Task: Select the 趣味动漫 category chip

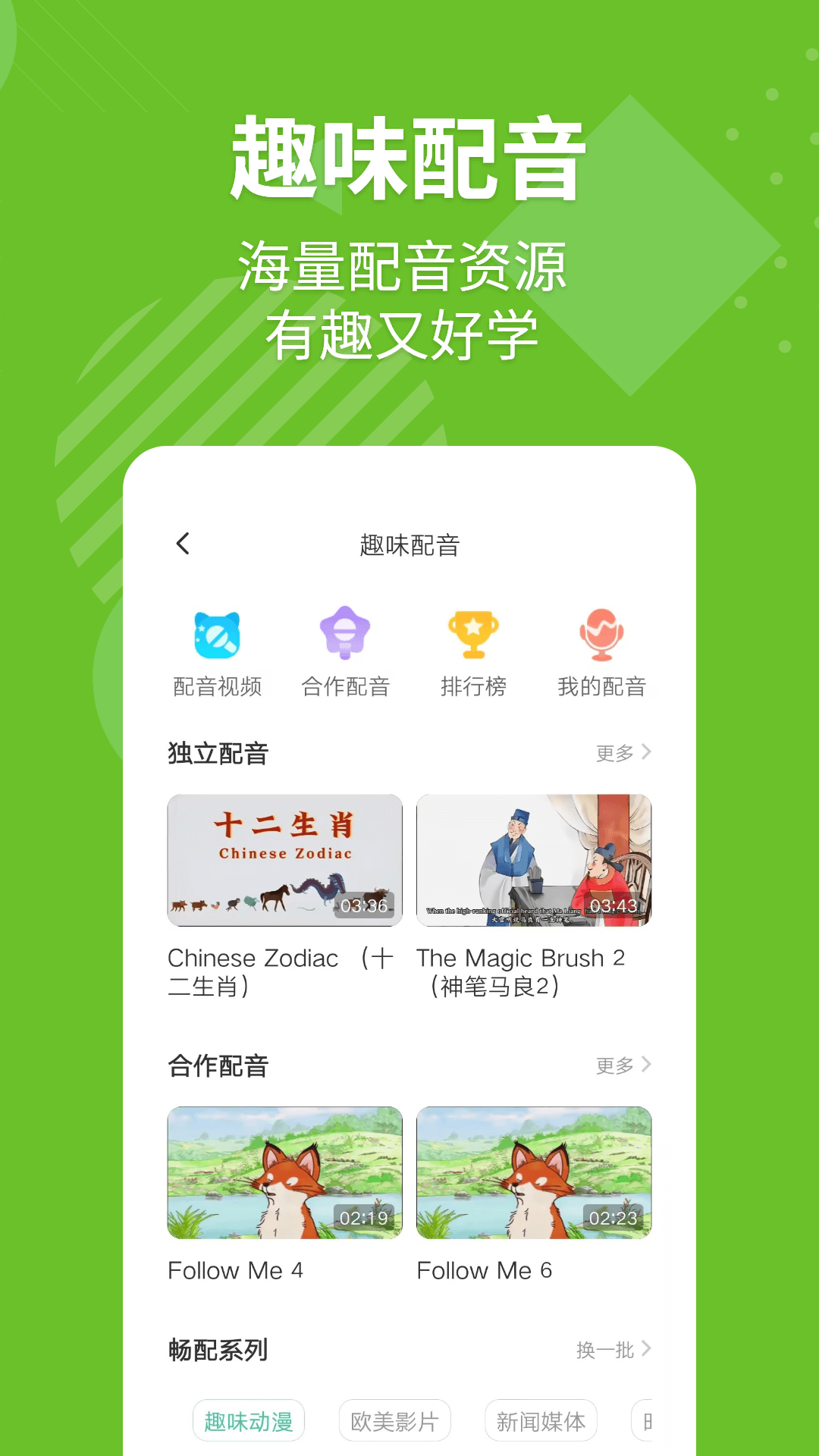Action: [249, 1420]
